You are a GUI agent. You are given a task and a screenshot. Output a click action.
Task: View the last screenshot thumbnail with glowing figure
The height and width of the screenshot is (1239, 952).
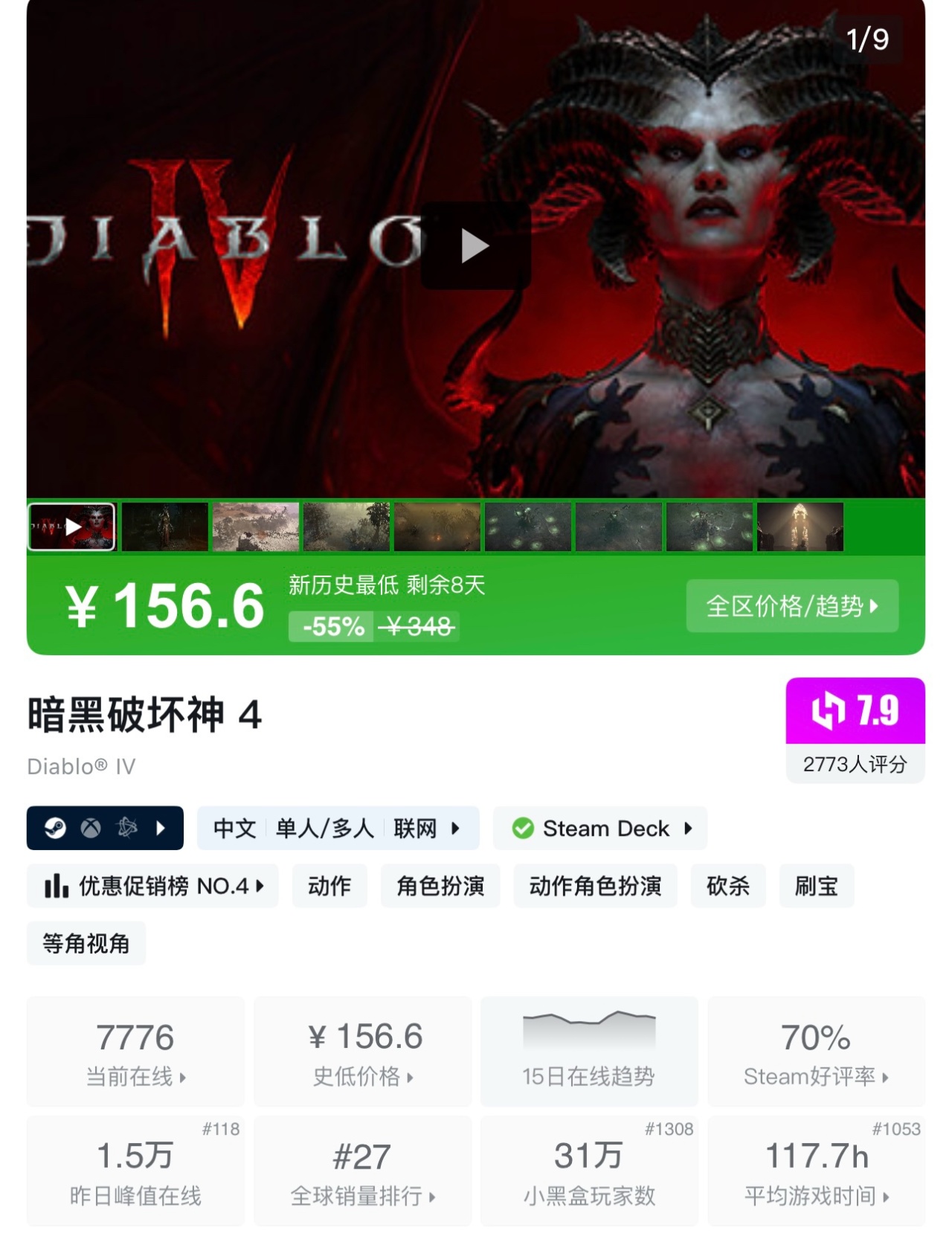pyautogui.click(x=800, y=527)
